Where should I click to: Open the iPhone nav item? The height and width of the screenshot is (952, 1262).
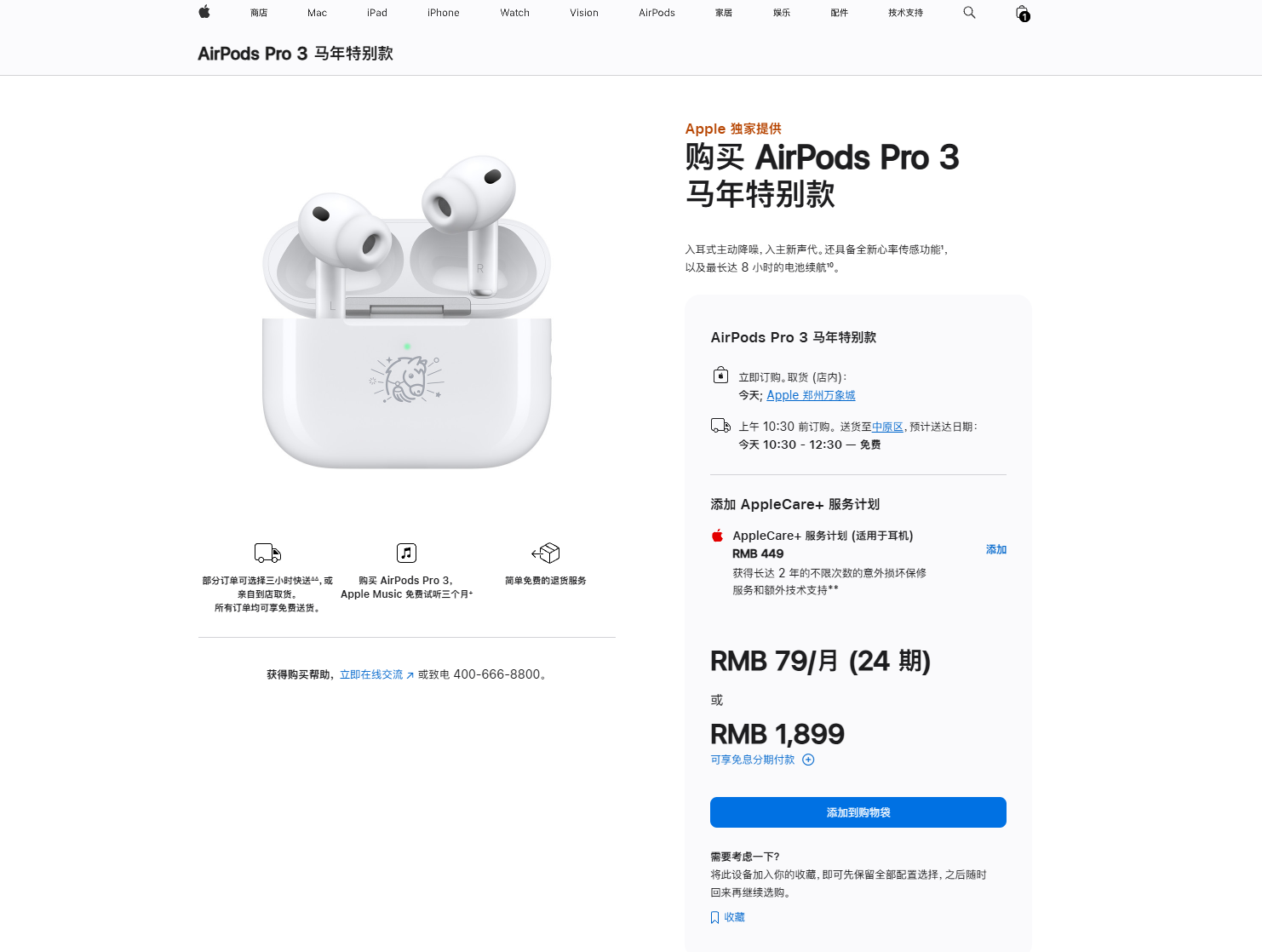pos(443,13)
